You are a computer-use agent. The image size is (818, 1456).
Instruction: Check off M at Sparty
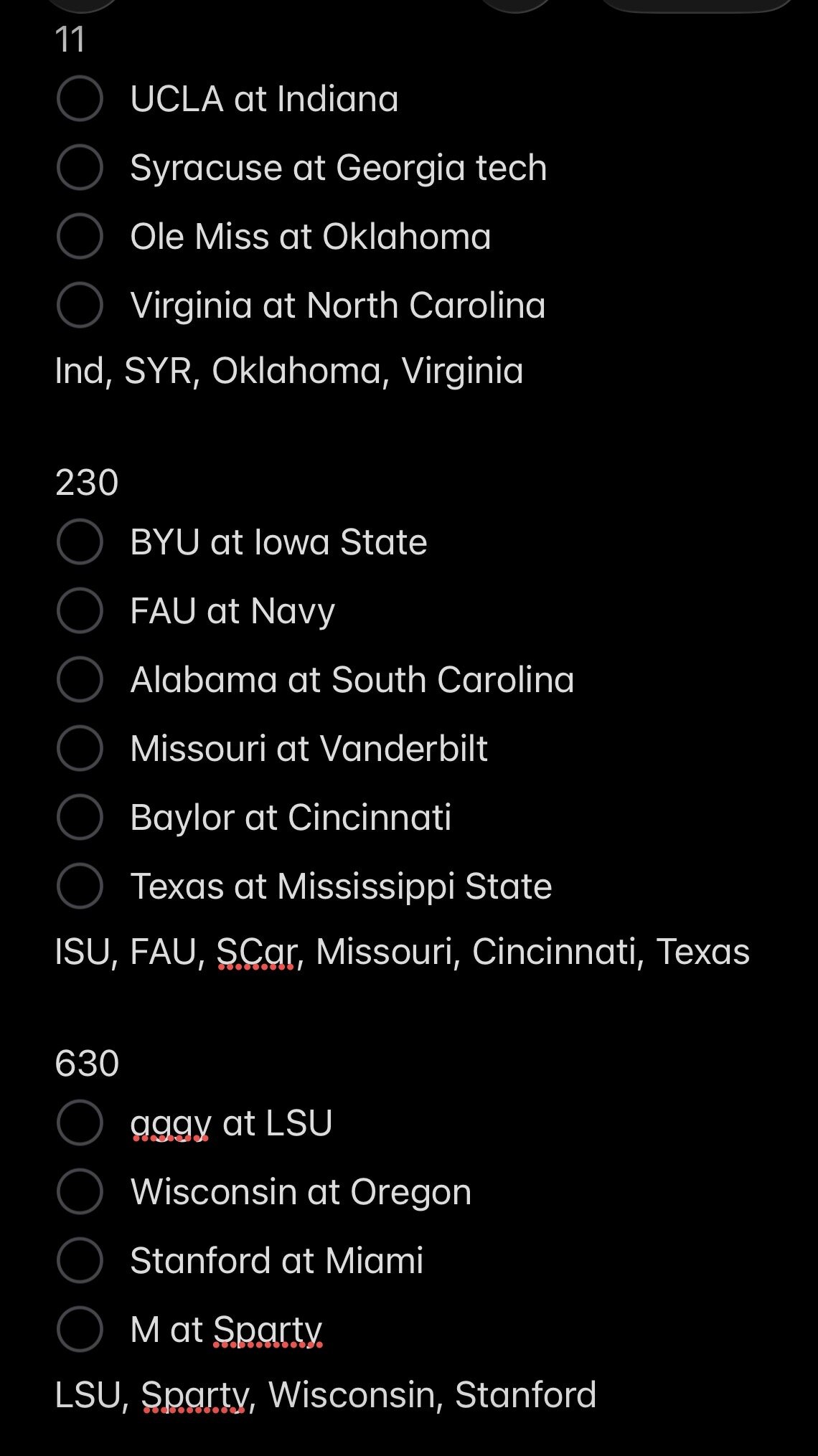point(80,1329)
